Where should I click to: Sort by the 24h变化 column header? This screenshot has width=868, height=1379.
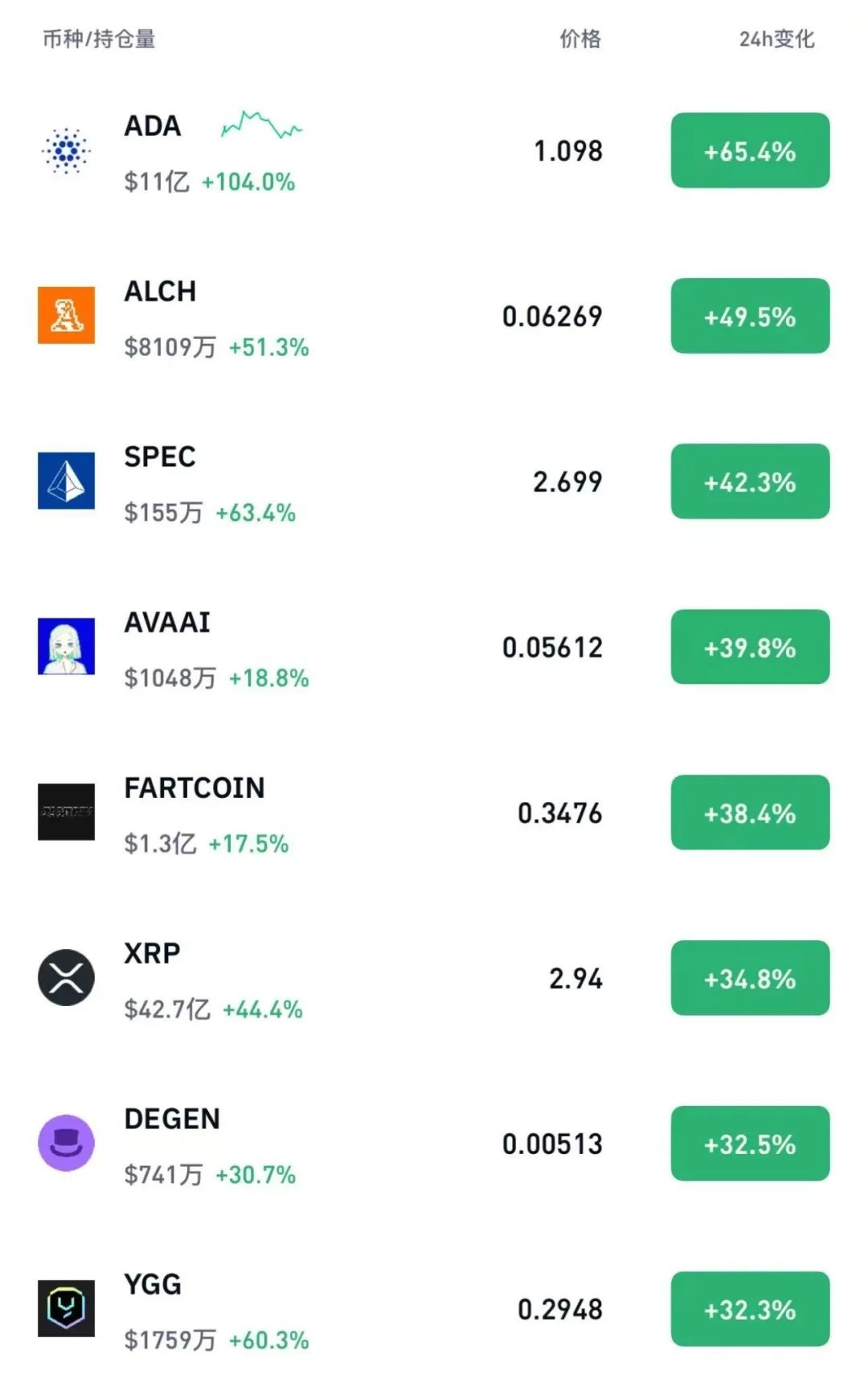point(776,39)
